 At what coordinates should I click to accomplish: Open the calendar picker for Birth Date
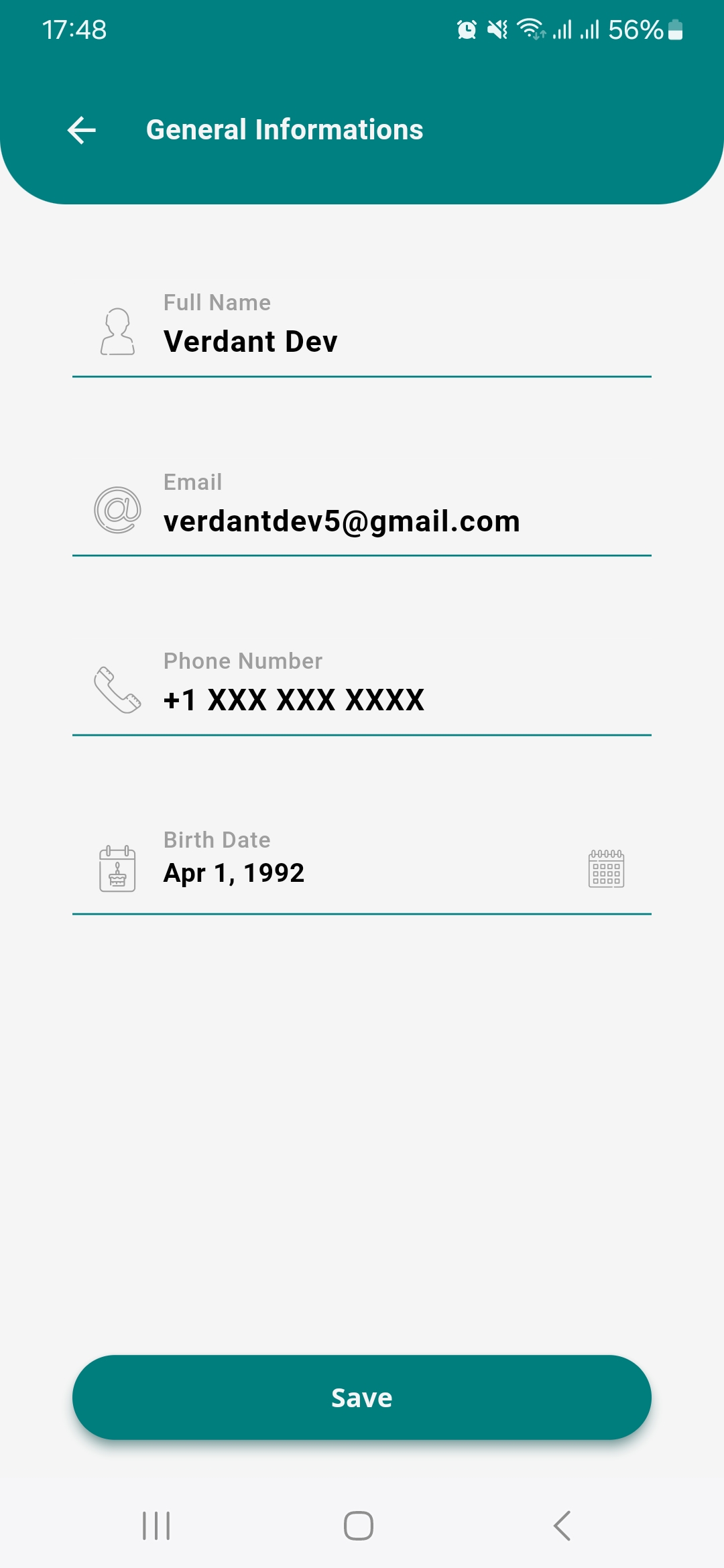tap(606, 869)
